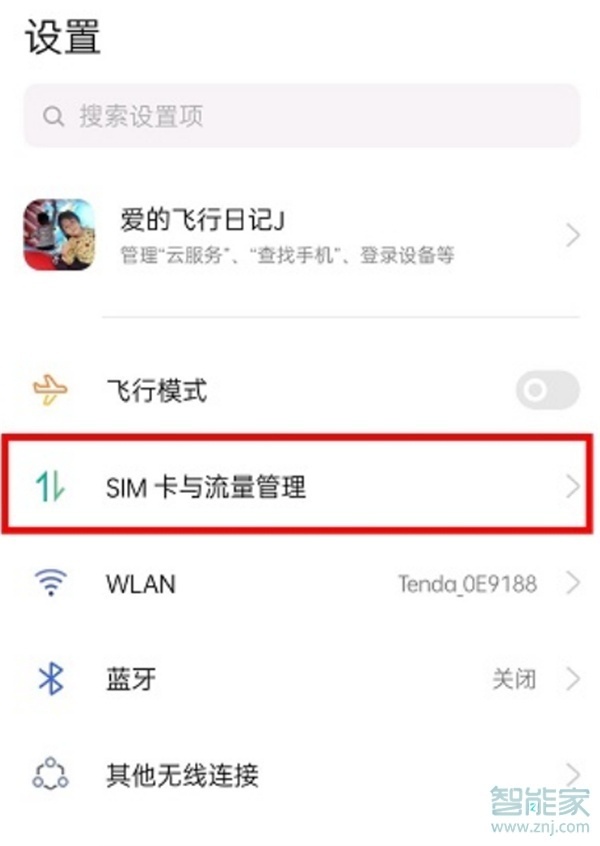Open the 爱的飞行日记J account row
Screen dimensions: 600x846
(x=300, y=234)
